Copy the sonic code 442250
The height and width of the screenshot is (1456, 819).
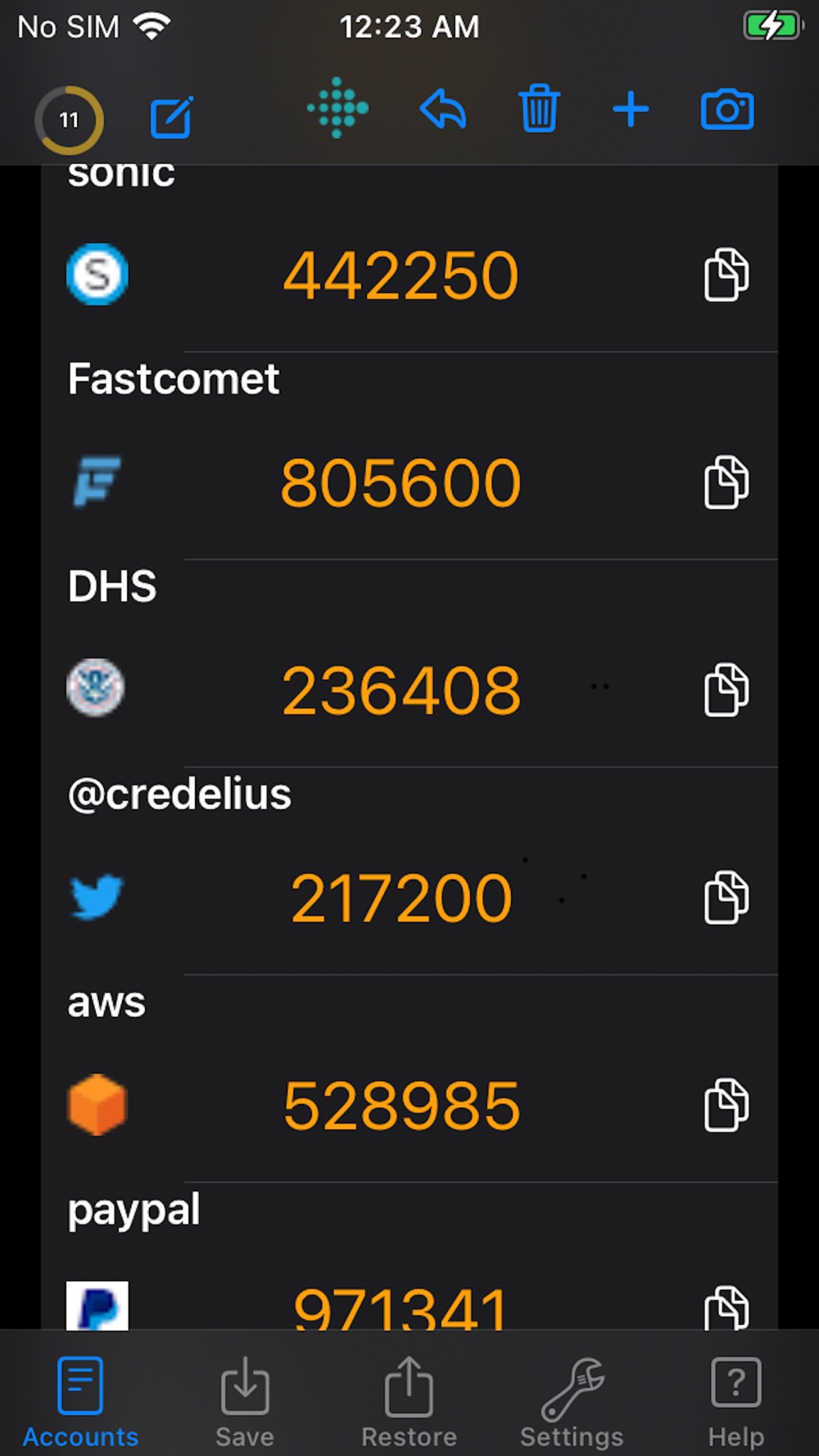[x=726, y=274]
